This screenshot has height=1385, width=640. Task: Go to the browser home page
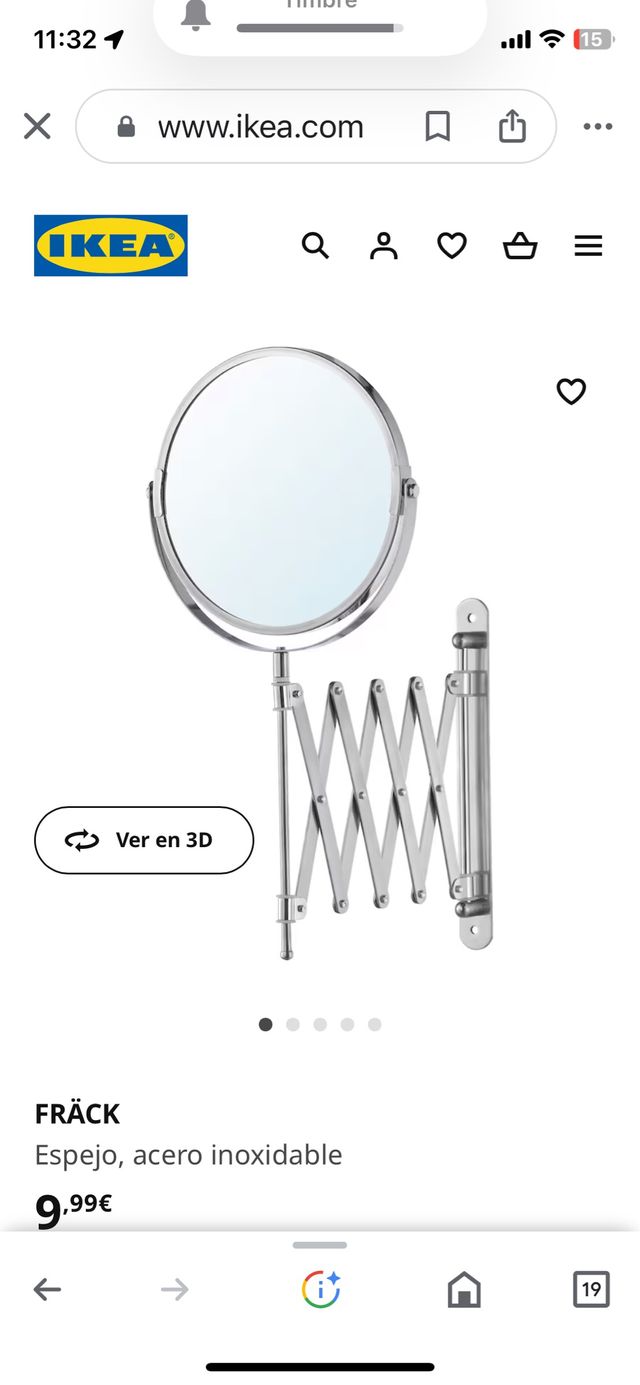tap(464, 1290)
